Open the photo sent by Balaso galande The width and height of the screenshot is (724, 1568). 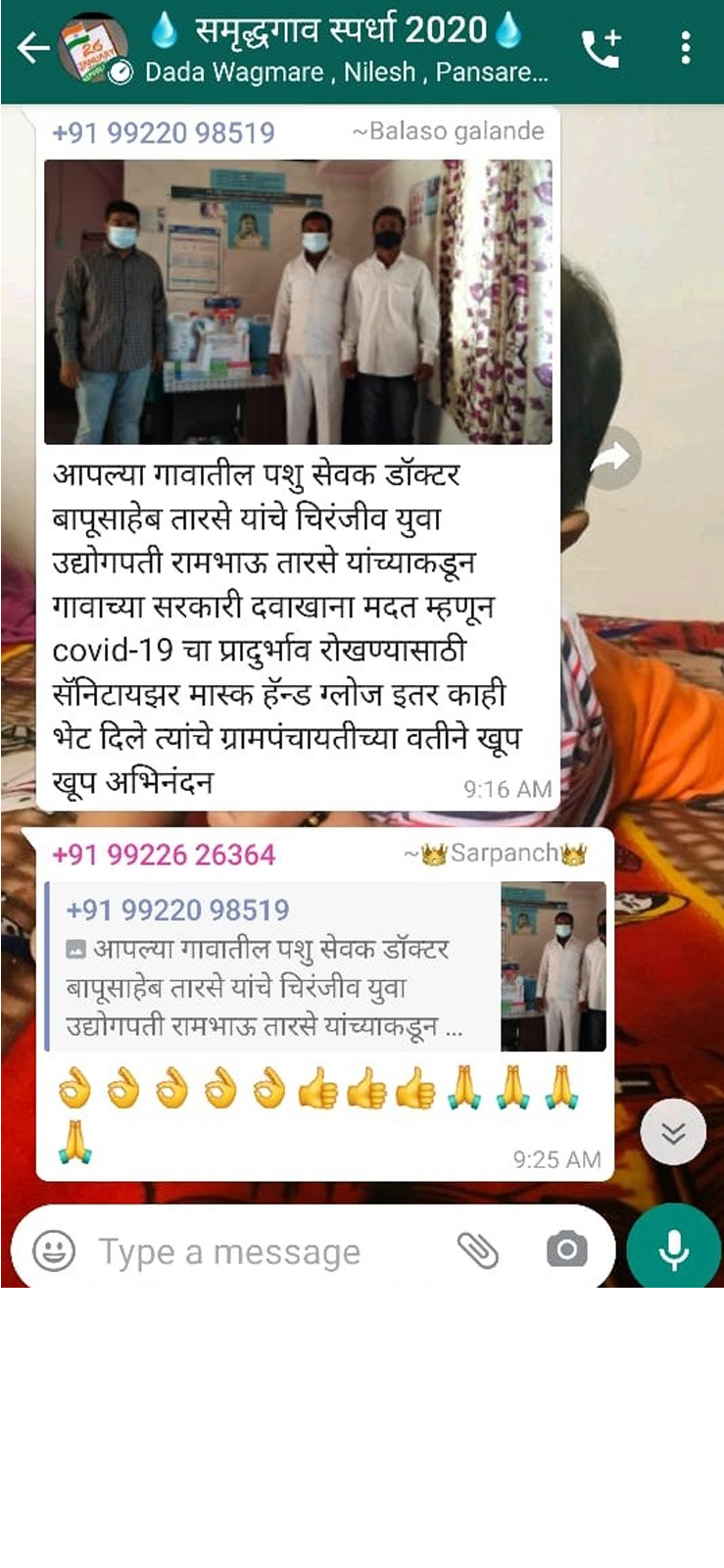298,302
